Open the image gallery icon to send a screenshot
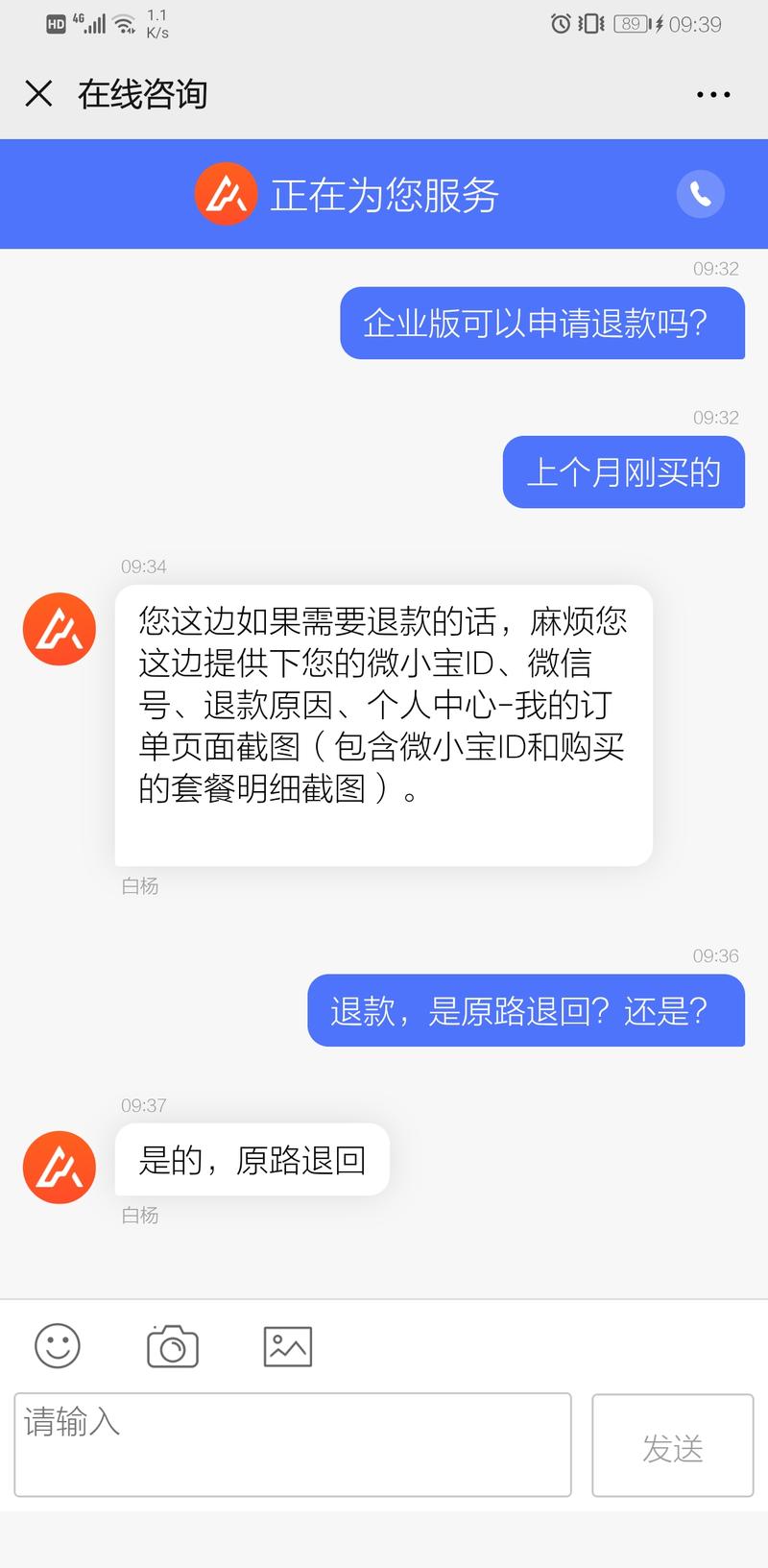Viewport: 768px width, 1568px height. [x=288, y=1345]
